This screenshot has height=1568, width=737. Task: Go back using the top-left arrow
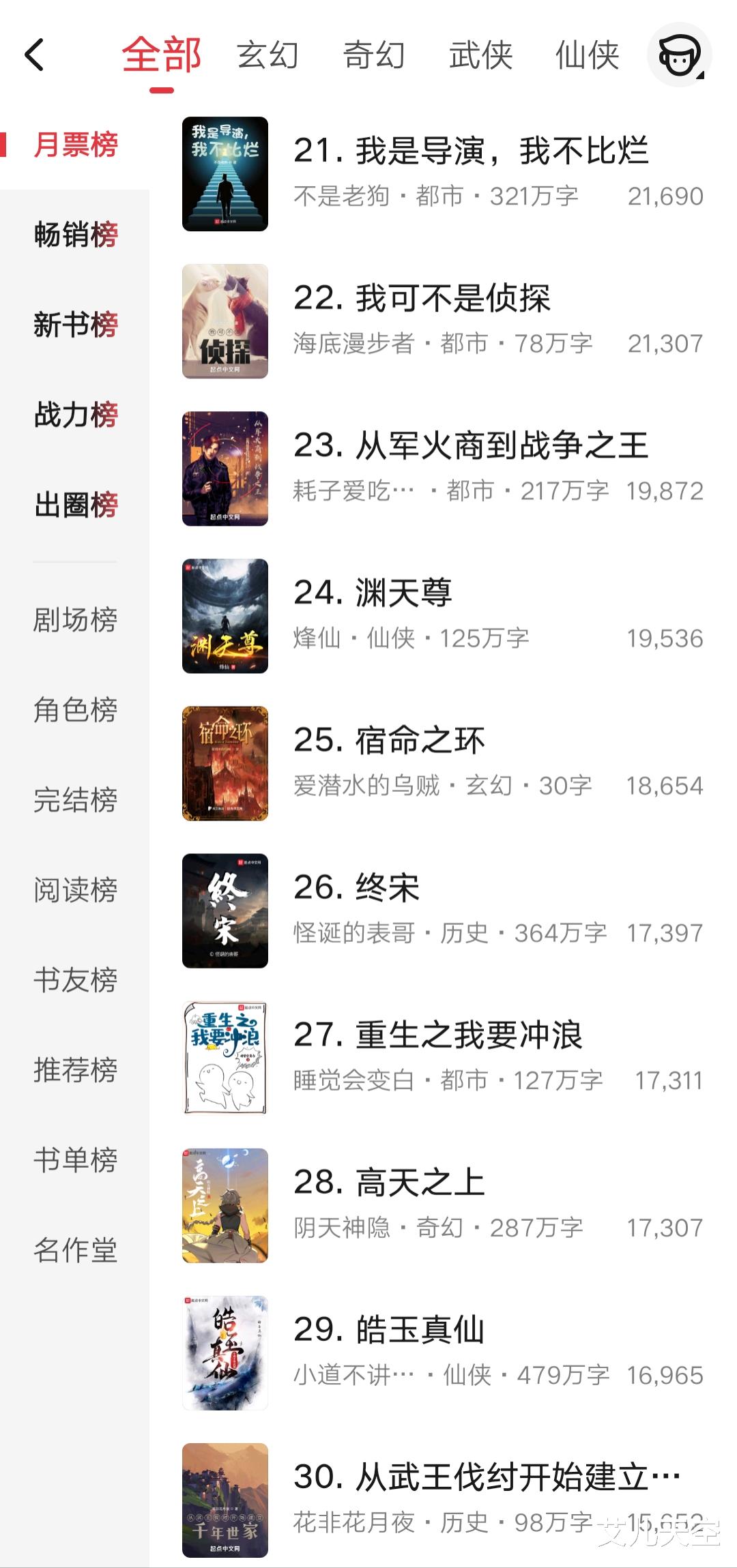(x=34, y=55)
